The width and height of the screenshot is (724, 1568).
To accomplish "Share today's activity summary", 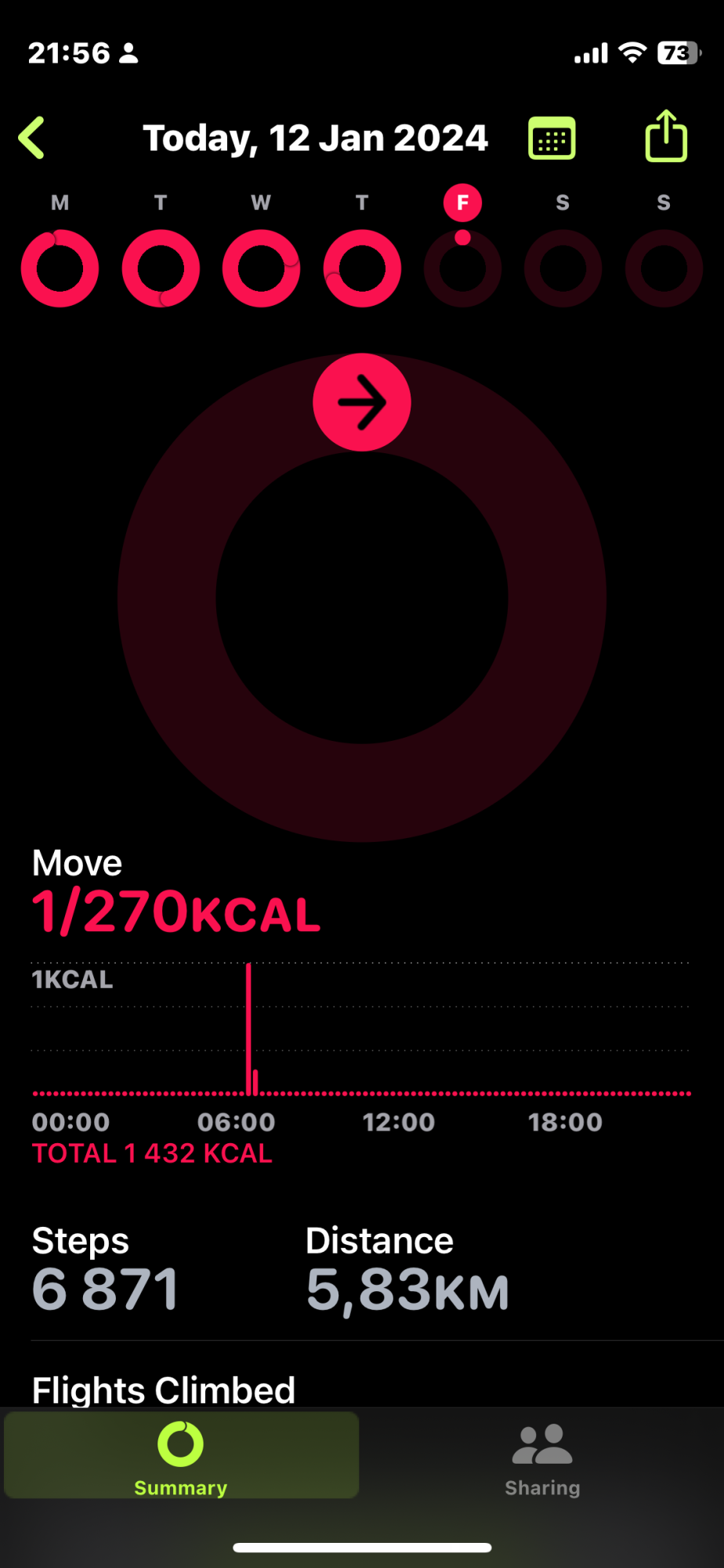I will [x=666, y=136].
